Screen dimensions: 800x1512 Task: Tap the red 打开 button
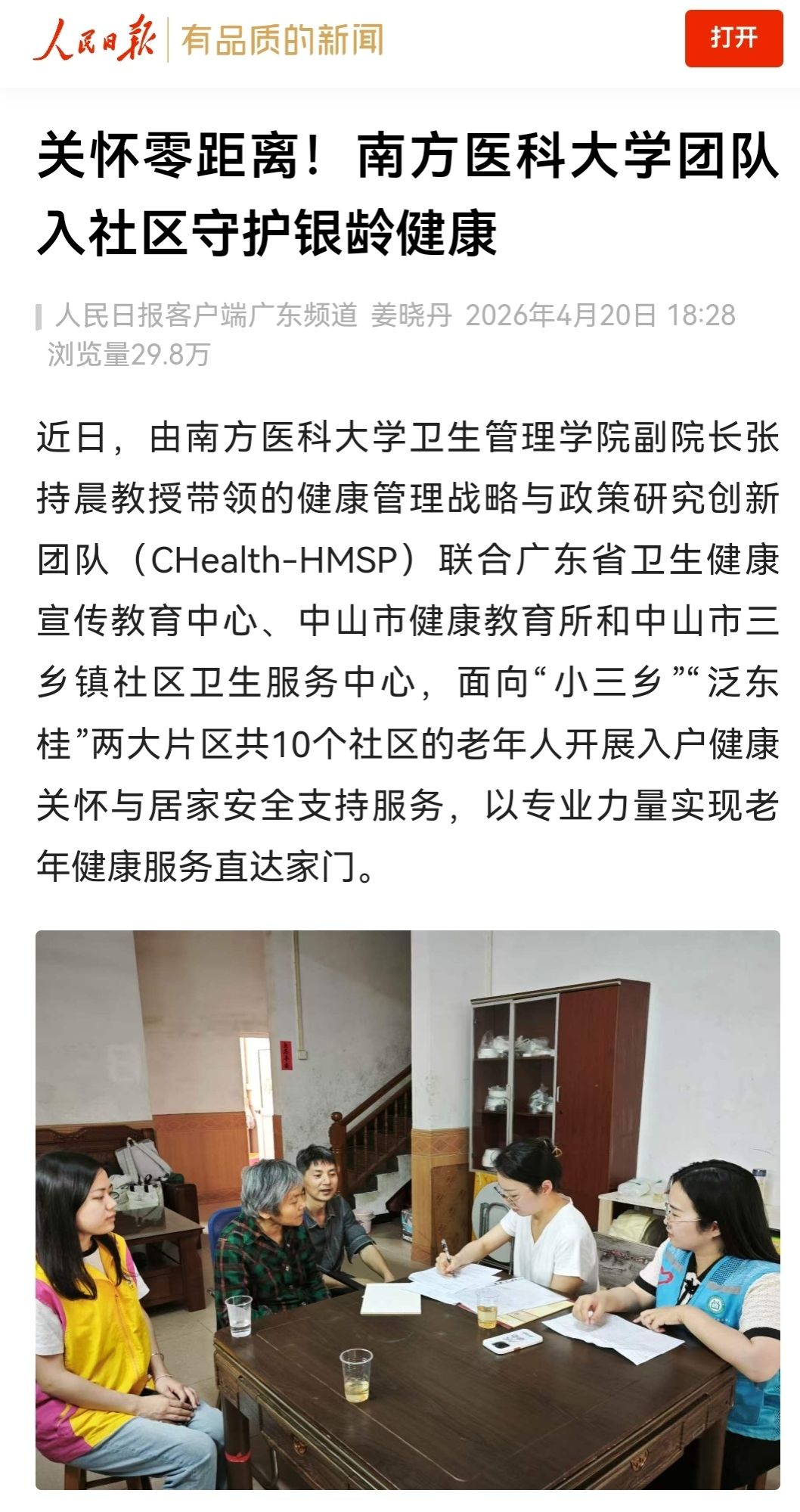point(733,38)
